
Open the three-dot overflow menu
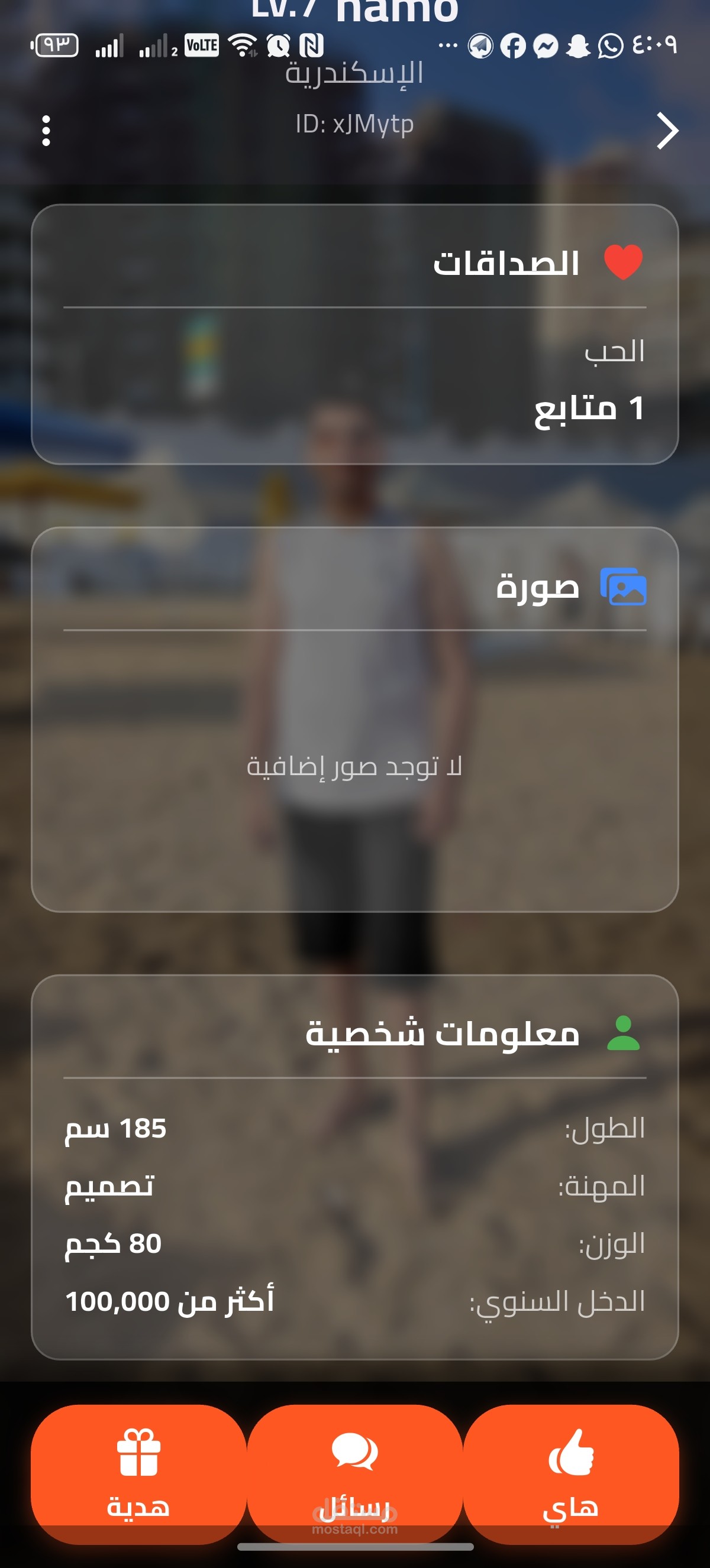46,130
